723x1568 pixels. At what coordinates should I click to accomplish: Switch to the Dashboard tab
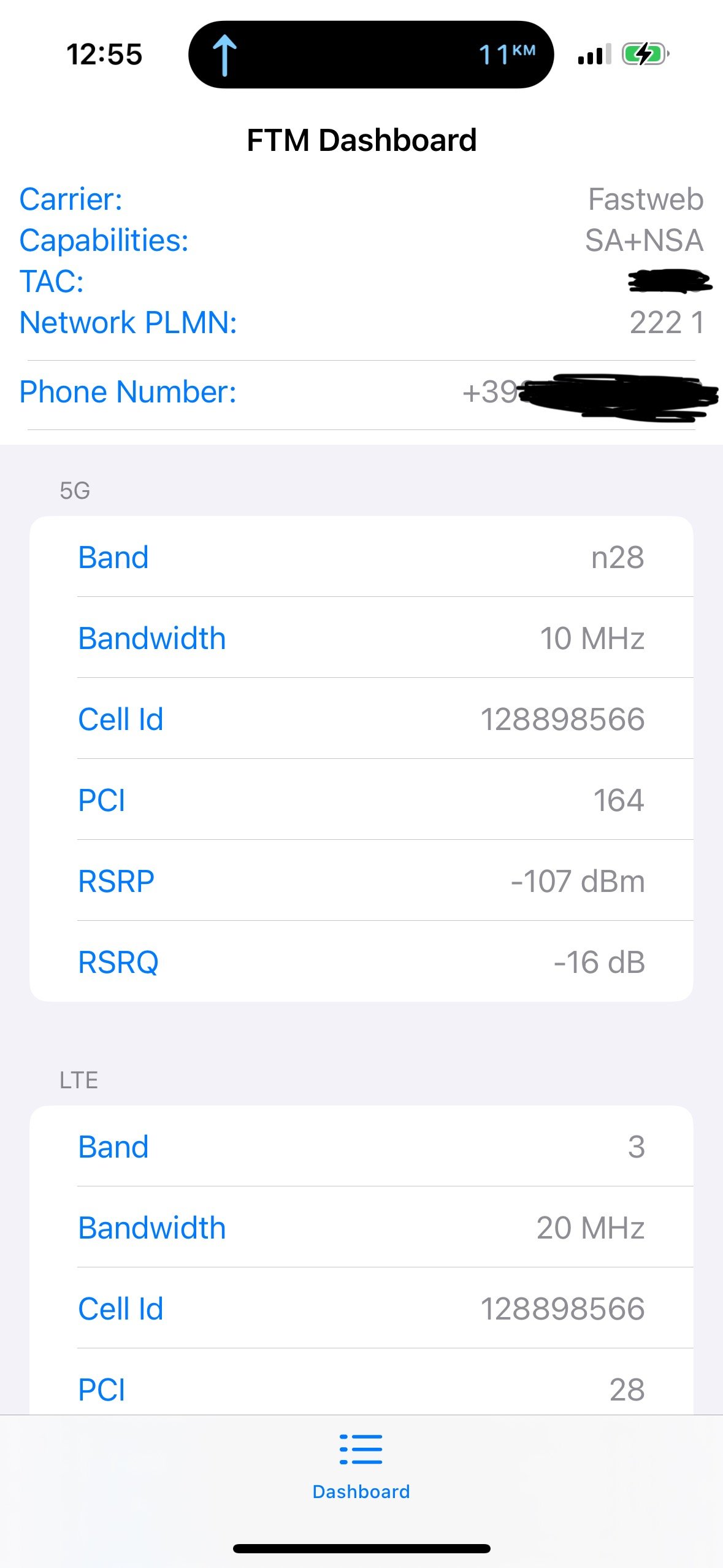tap(361, 1465)
